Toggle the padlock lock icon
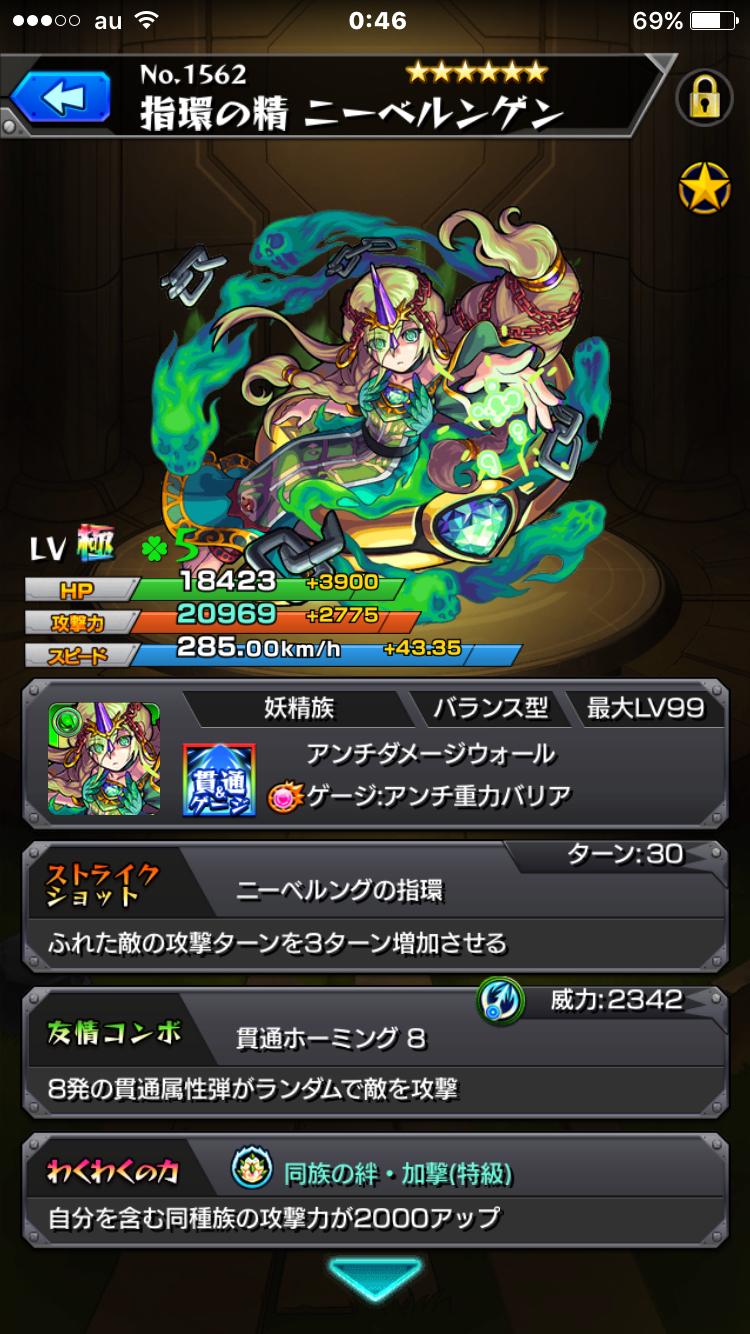Image resolution: width=750 pixels, height=1334 pixels. coord(704,99)
